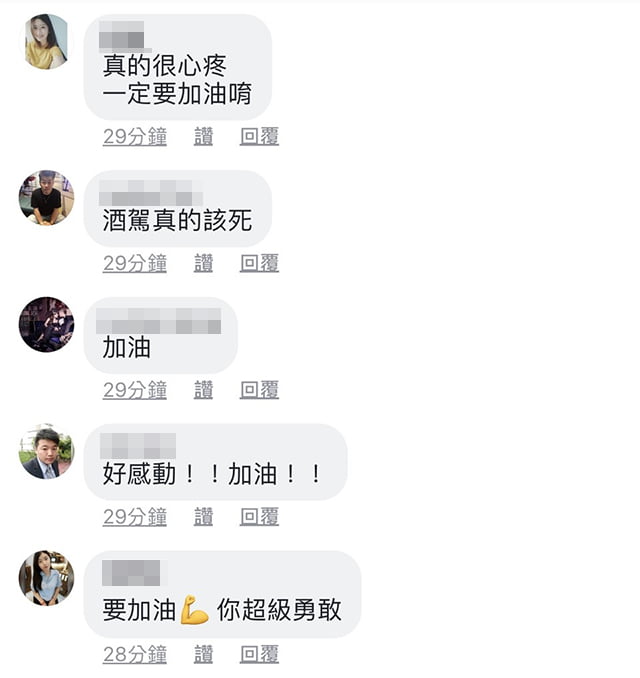Reply to the comment 酒駕真的該死
640x678 pixels.
click(x=259, y=263)
